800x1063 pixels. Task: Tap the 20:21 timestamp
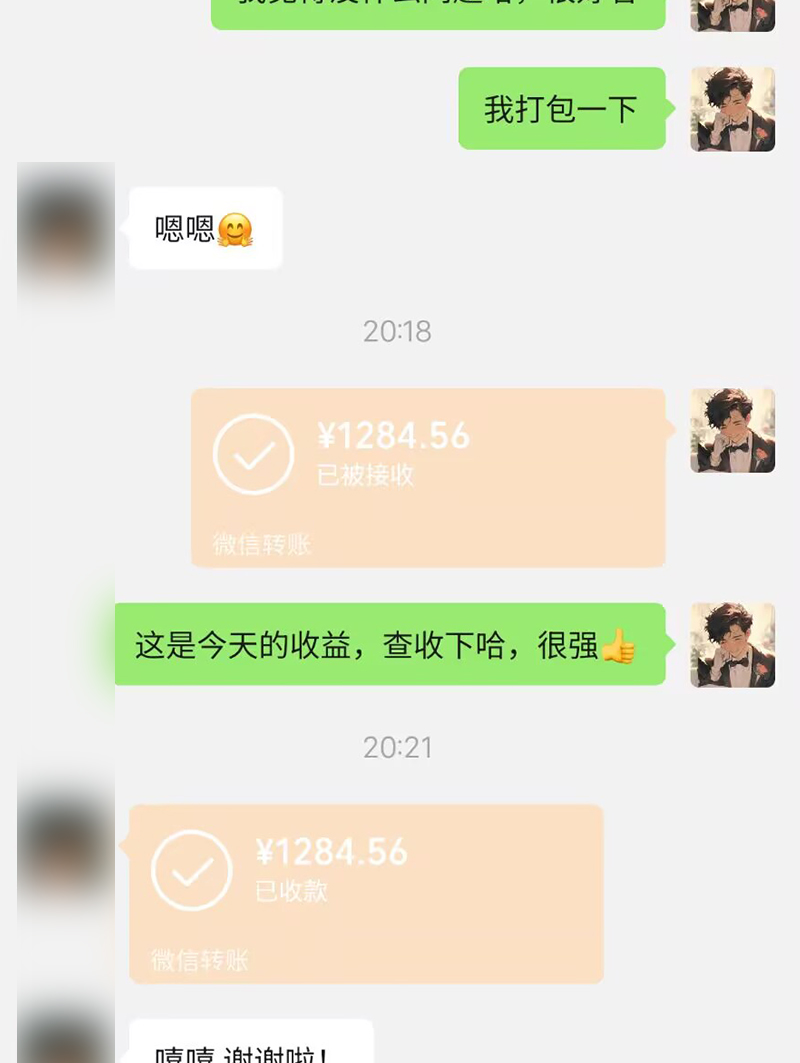tap(397, 747)
